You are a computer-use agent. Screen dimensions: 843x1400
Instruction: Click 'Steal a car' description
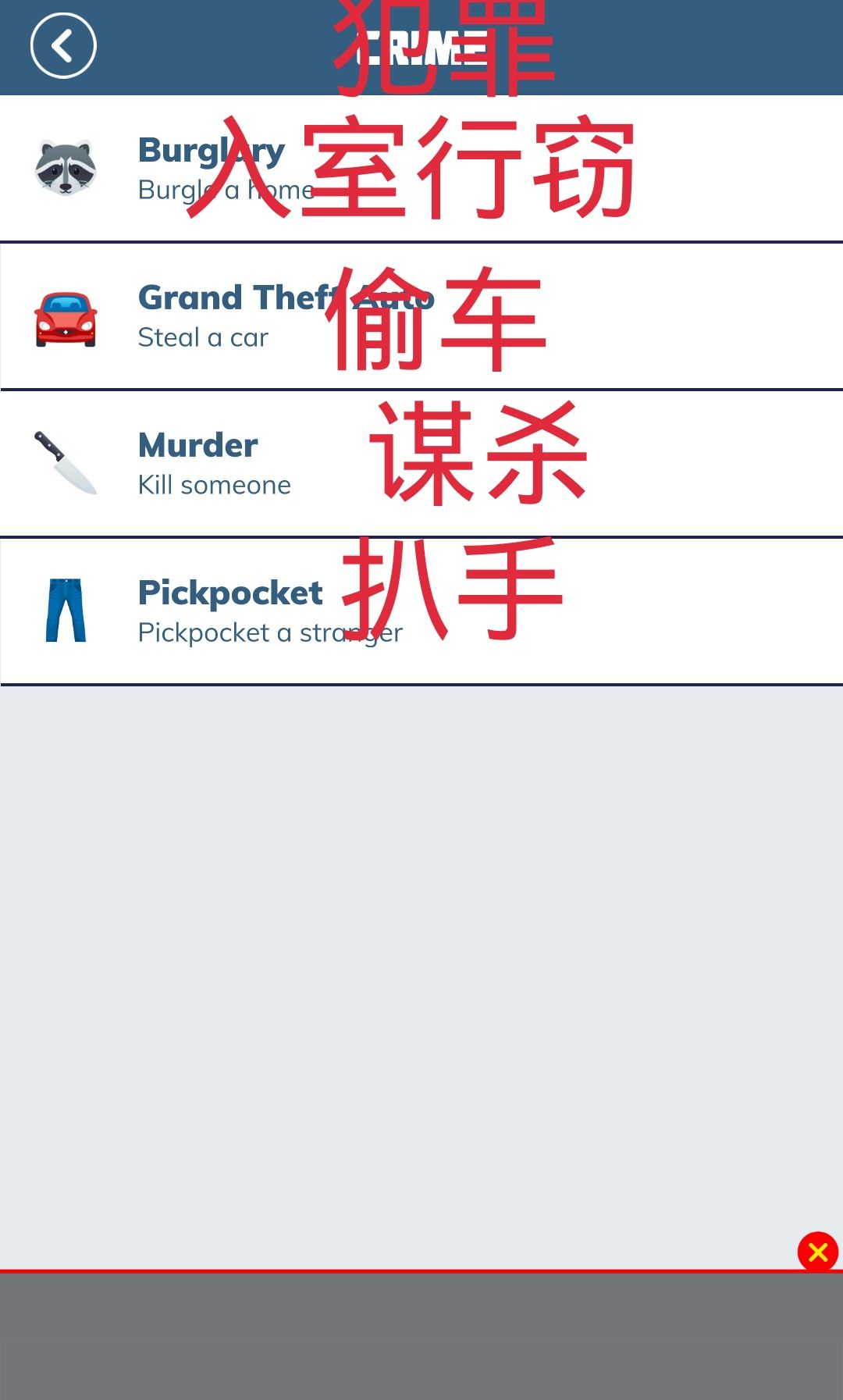coord(203,337)
